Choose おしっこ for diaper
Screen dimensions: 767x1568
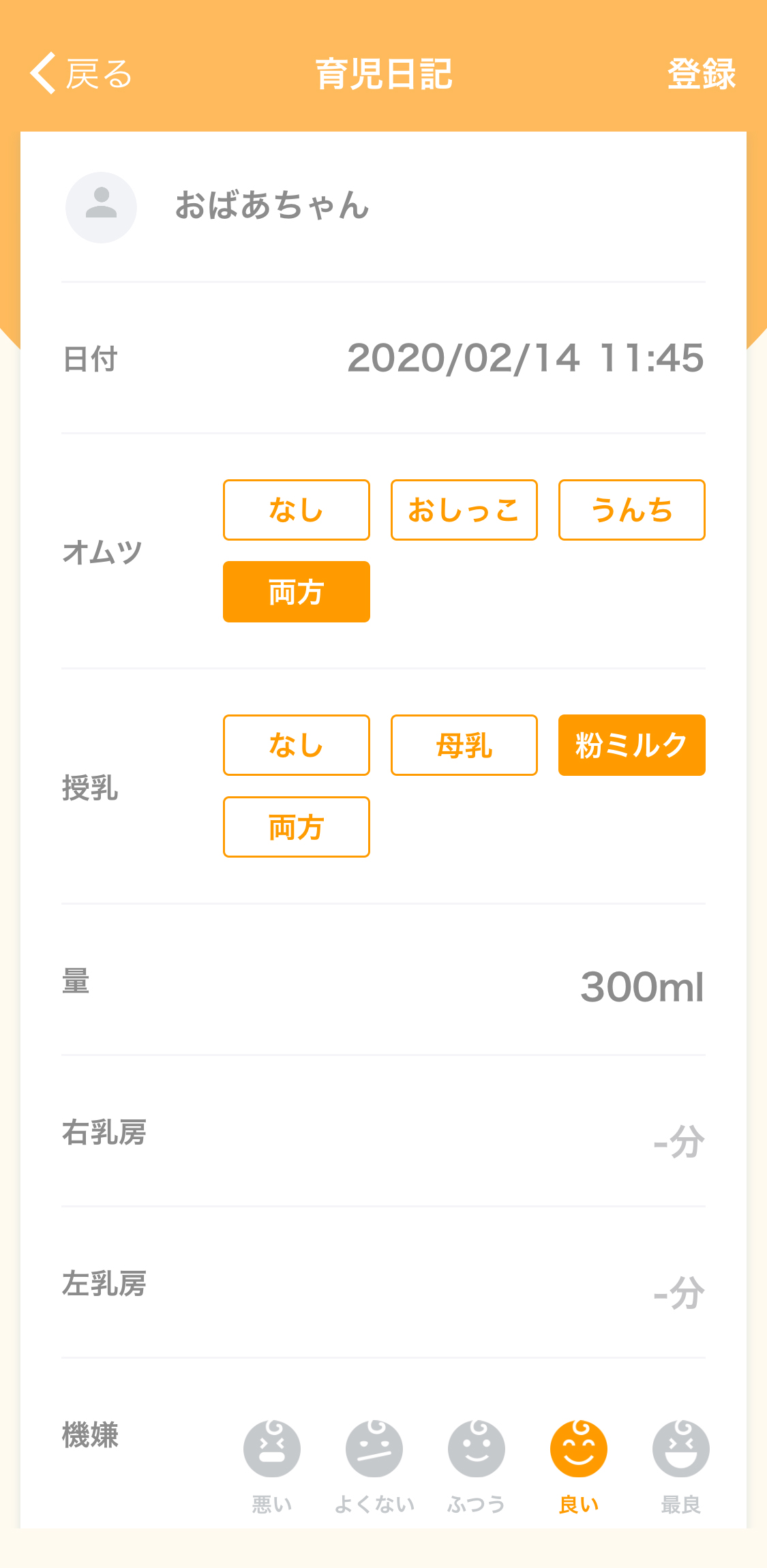[x=464, y=510]
